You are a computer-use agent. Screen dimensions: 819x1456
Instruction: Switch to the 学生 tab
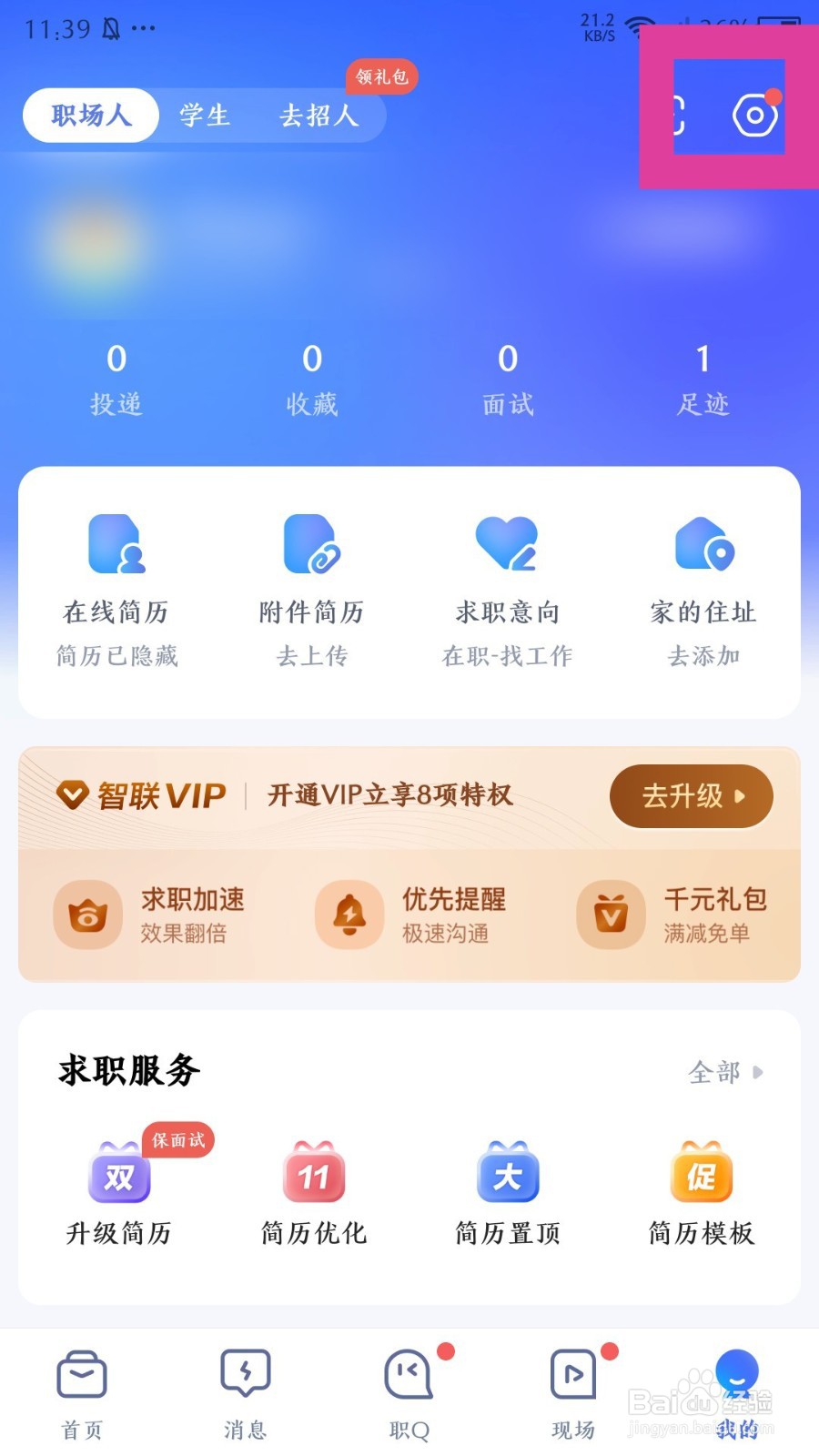pyautogui.click(x=202, y=116)
